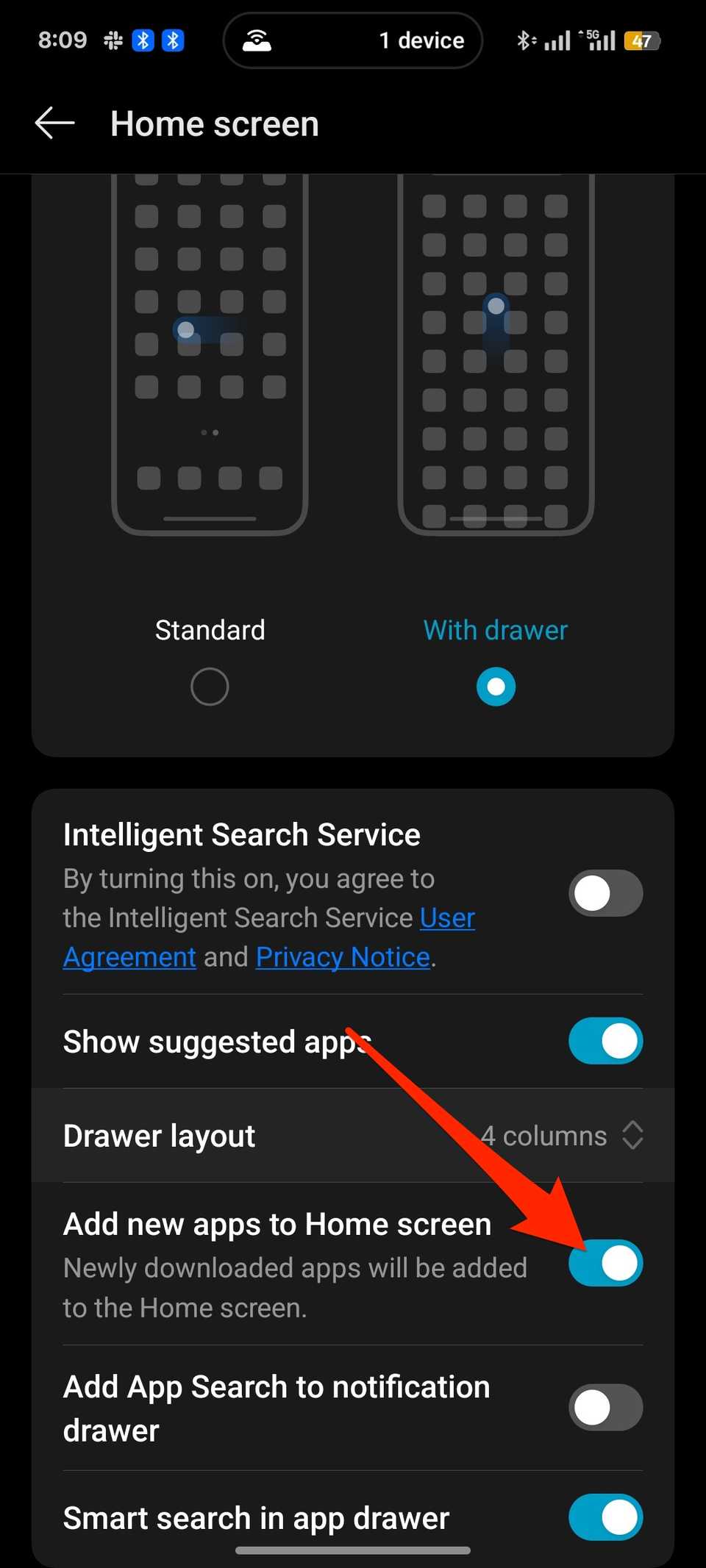This screenshot has height=1568, width=706.
Task: Go back from Home screen settings
Action: pos(55,123)
